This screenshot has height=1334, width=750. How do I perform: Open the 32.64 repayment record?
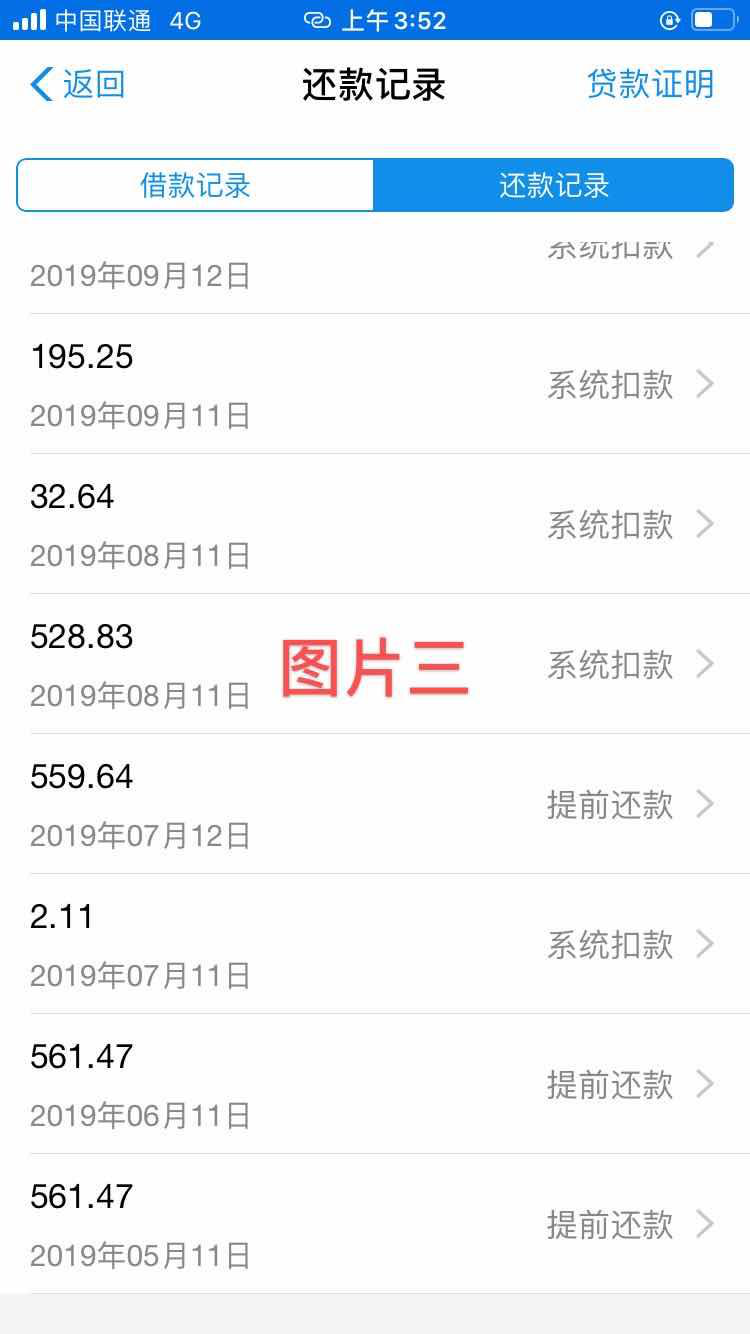tap(375, 524)
